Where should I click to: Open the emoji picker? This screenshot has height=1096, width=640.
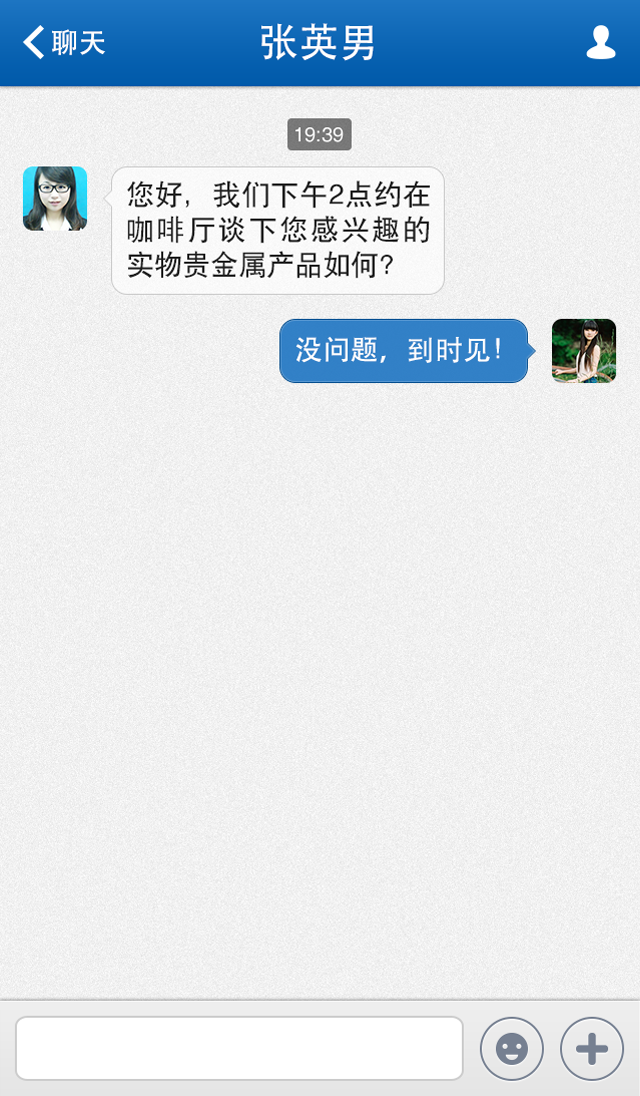point(512,1048)
